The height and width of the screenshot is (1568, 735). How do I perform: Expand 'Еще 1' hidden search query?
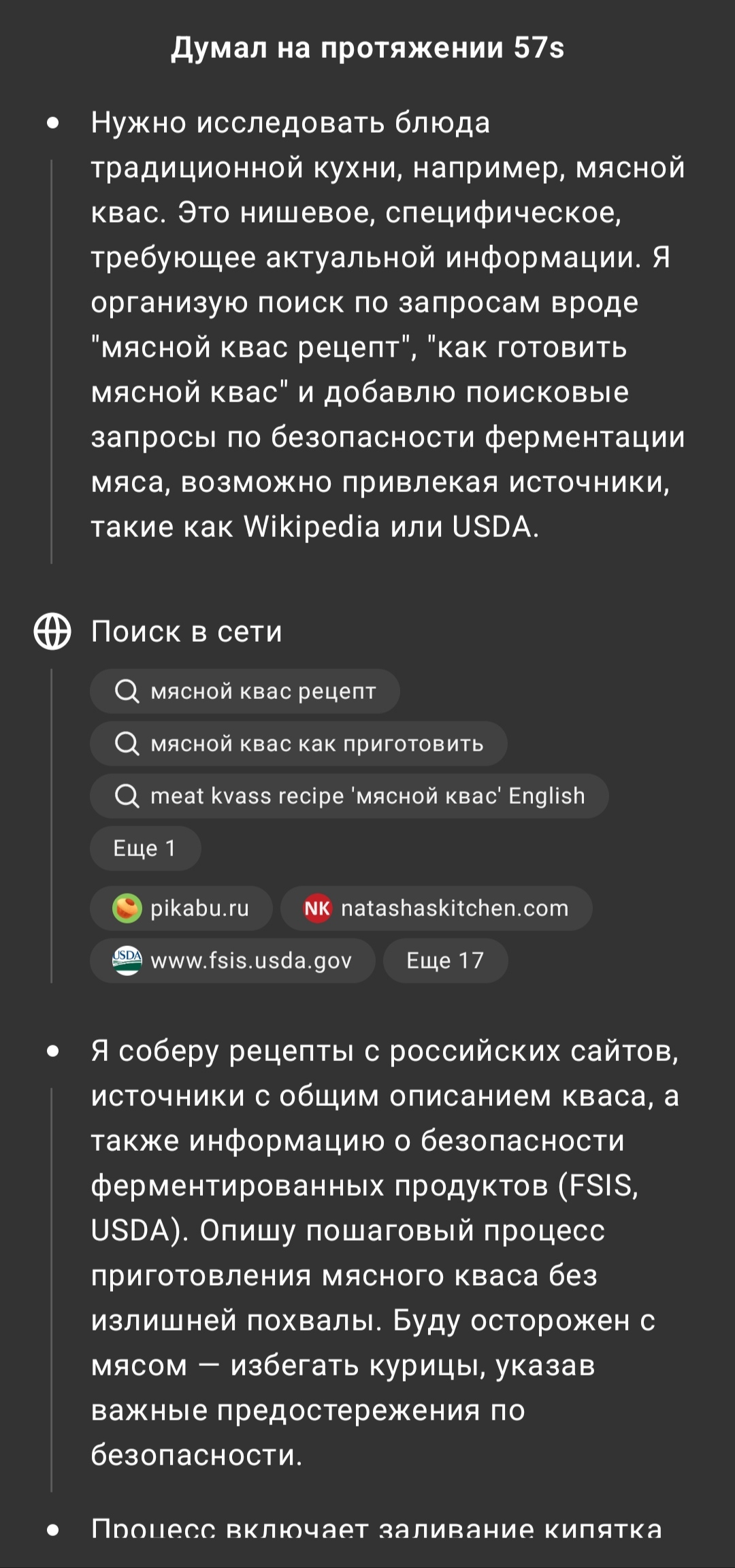[145, 849]
